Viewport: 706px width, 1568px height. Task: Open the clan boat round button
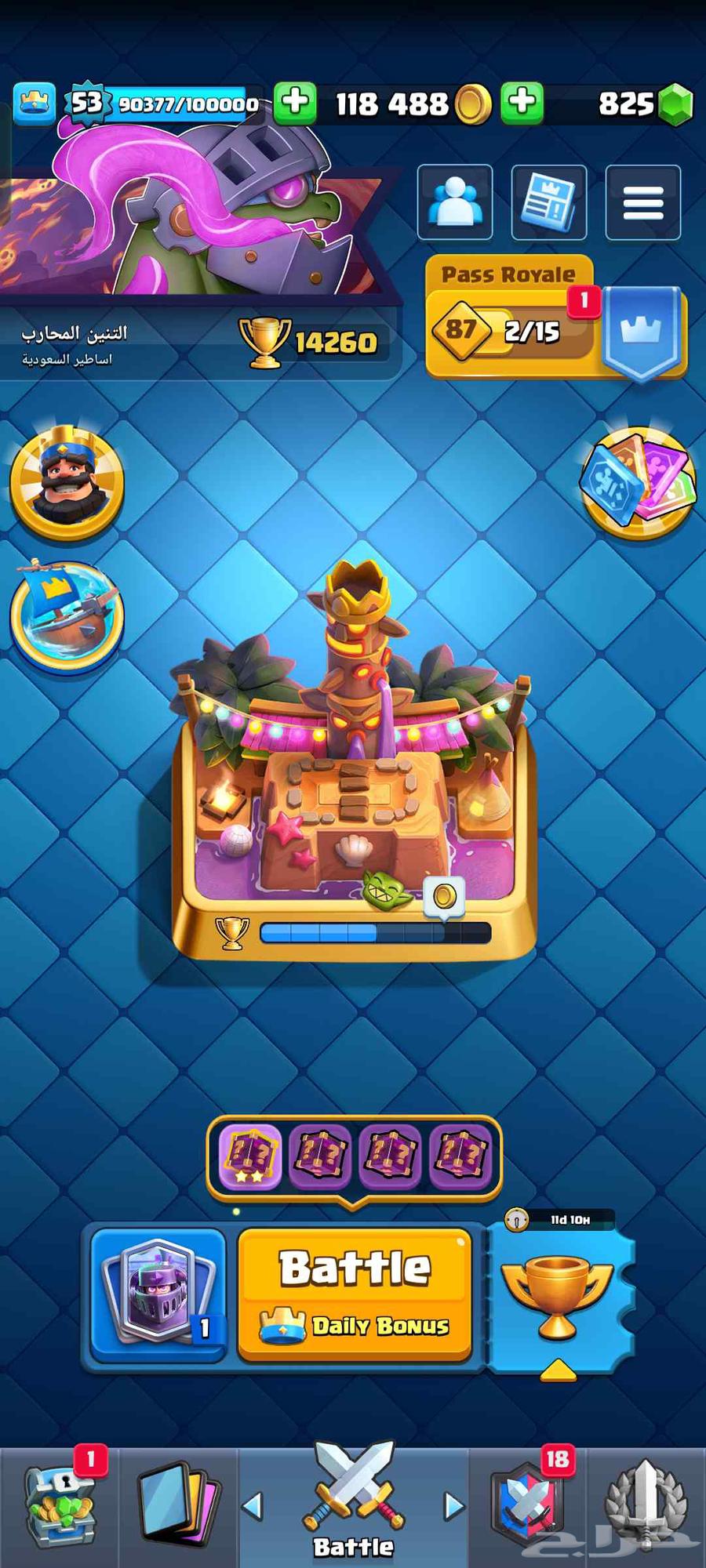click(66, 617)
